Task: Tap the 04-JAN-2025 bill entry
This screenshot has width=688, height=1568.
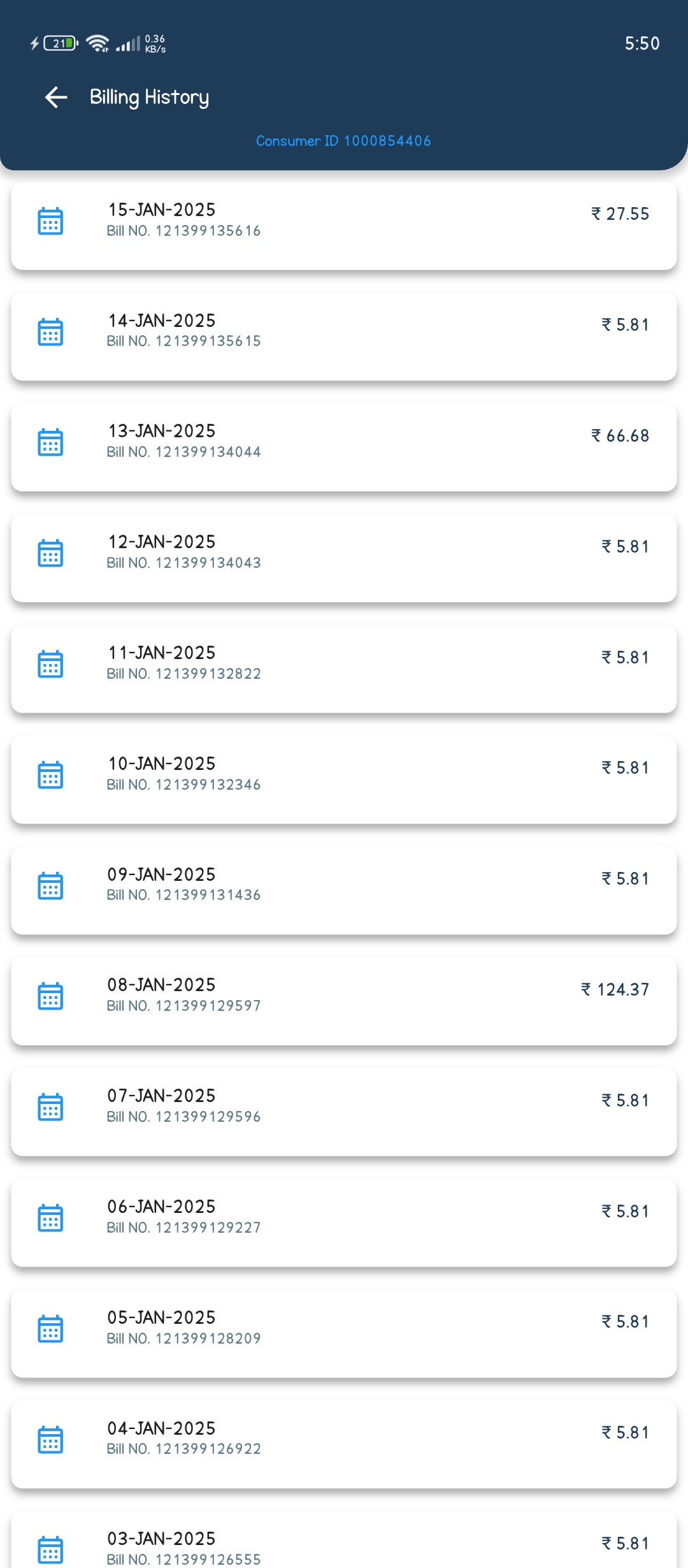Action: (344, 1446)
